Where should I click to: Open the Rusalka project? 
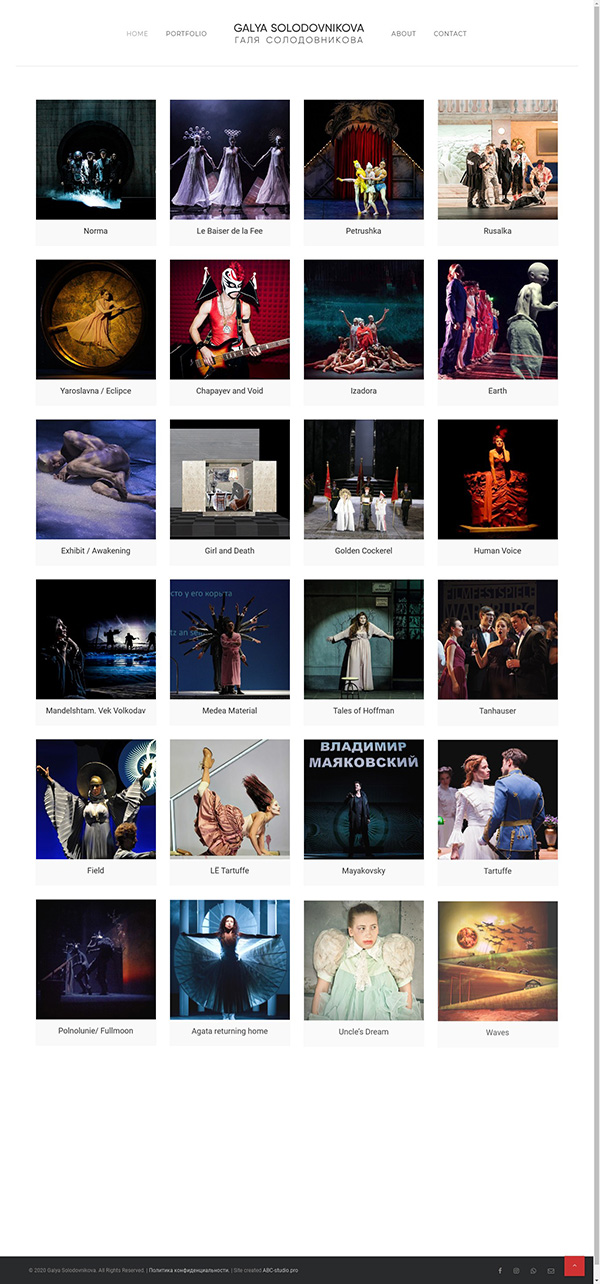pyautogui.click(x=498, y=172)
